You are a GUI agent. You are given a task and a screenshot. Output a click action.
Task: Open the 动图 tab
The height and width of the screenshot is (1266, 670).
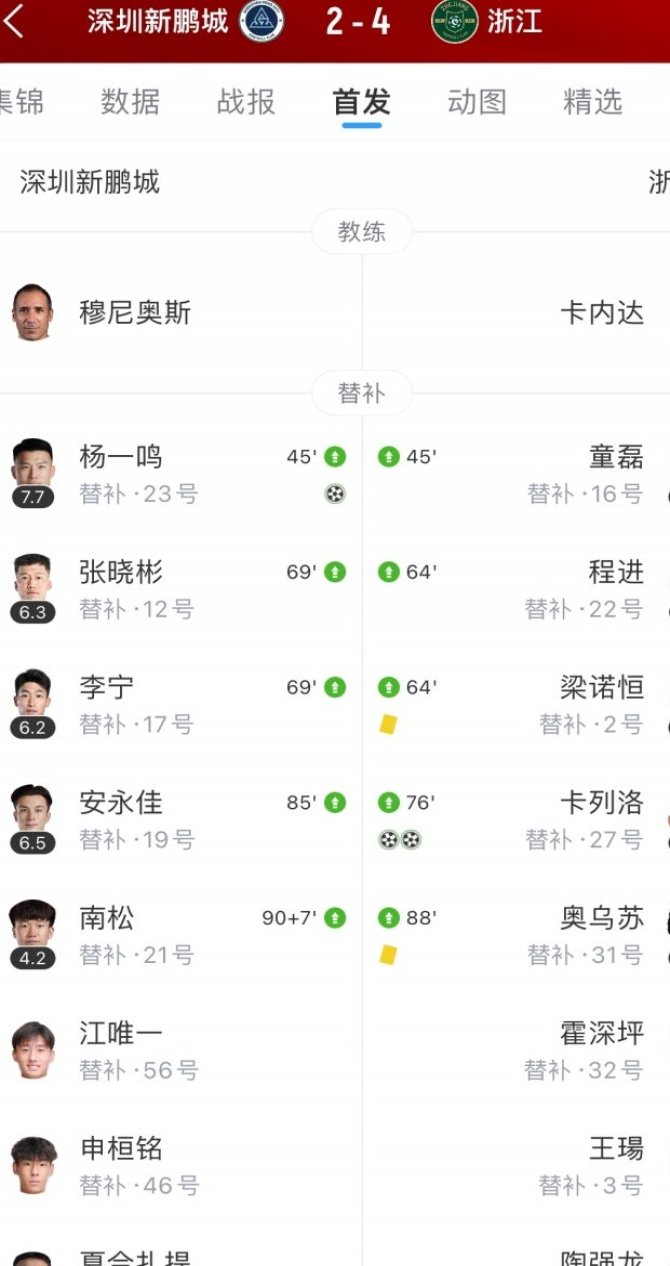477,101
